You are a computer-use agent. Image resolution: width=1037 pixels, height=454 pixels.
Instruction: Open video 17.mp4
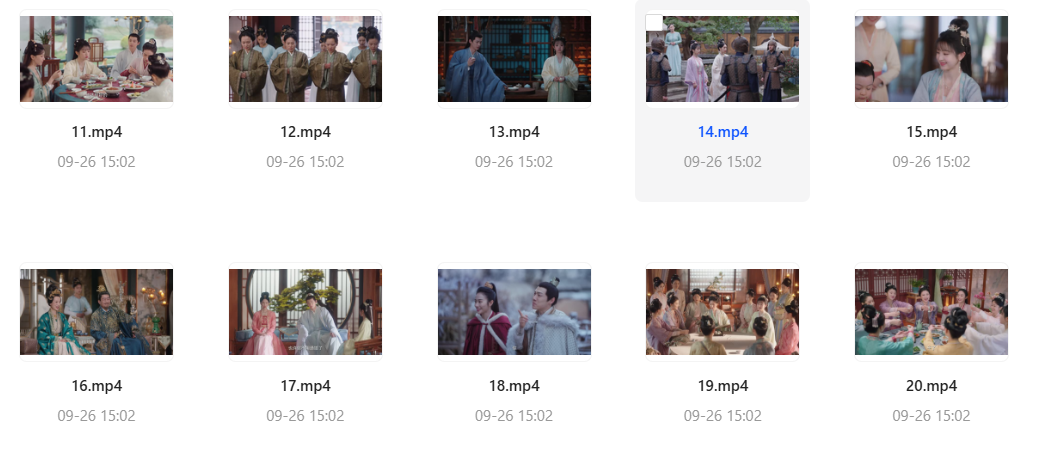point(305,312)
